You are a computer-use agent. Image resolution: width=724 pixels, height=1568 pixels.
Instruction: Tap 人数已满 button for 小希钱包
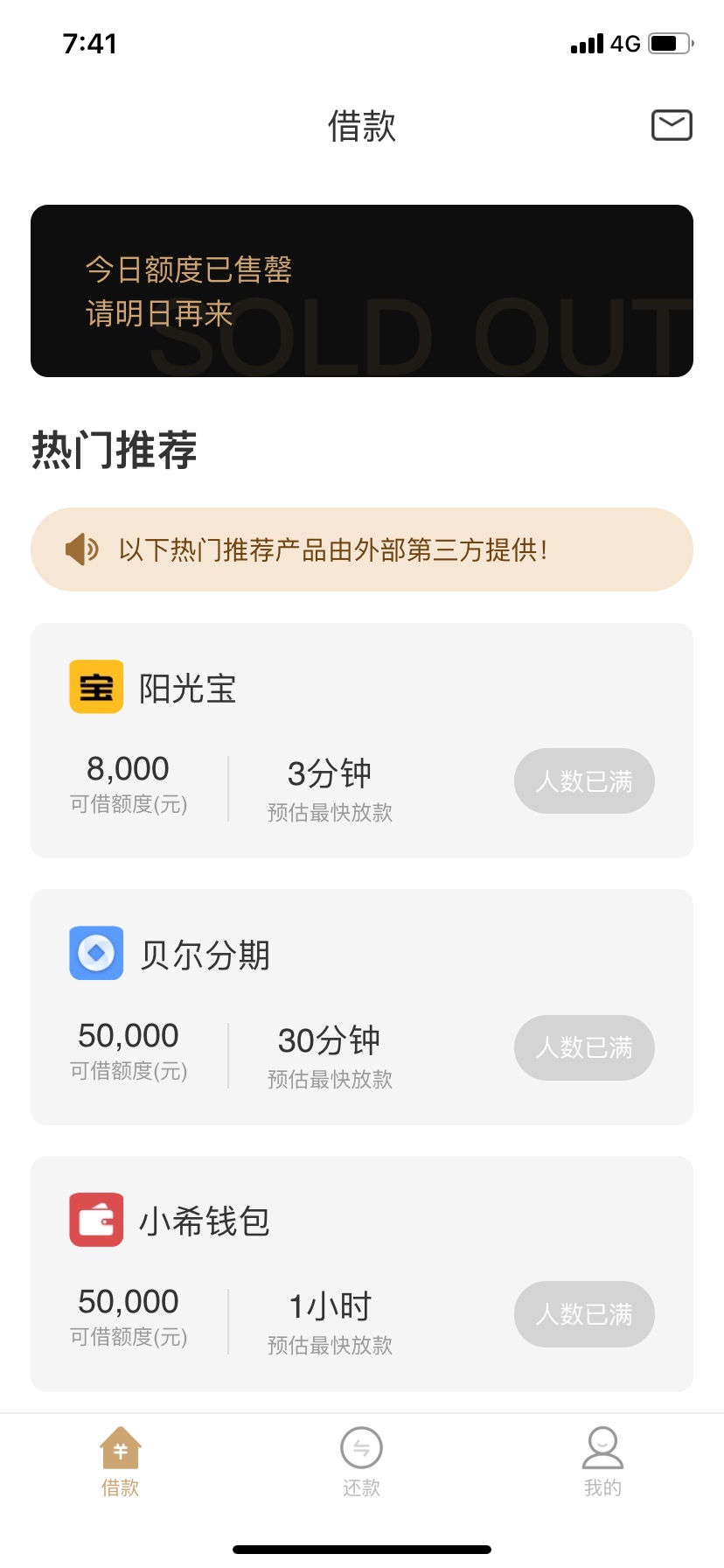click(x=584, y=1314)
